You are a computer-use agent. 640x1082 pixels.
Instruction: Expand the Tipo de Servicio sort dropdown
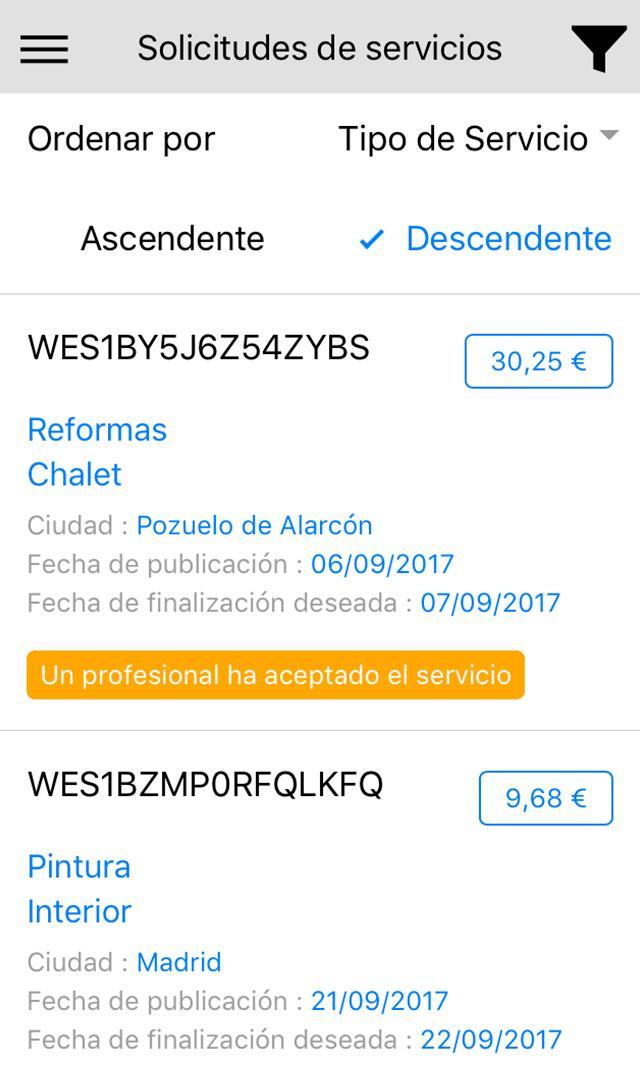pyautogui.click(x=477, y=139)
